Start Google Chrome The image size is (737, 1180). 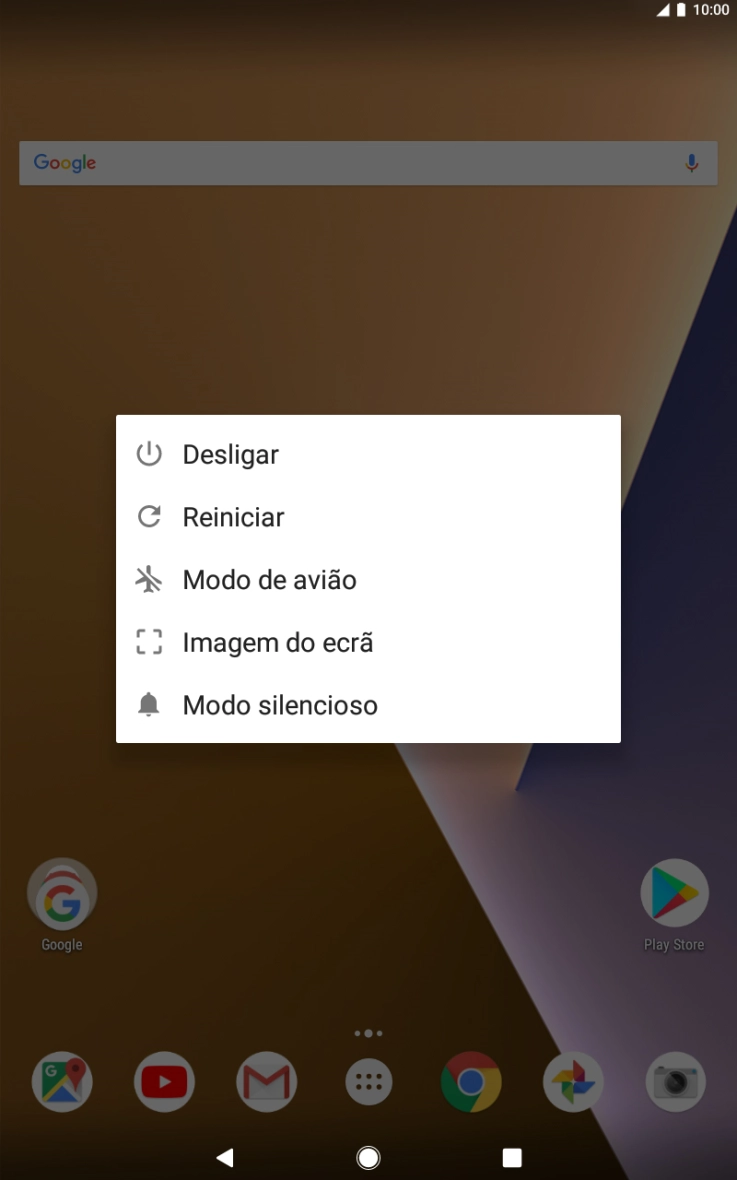[x=470, y=1081]
